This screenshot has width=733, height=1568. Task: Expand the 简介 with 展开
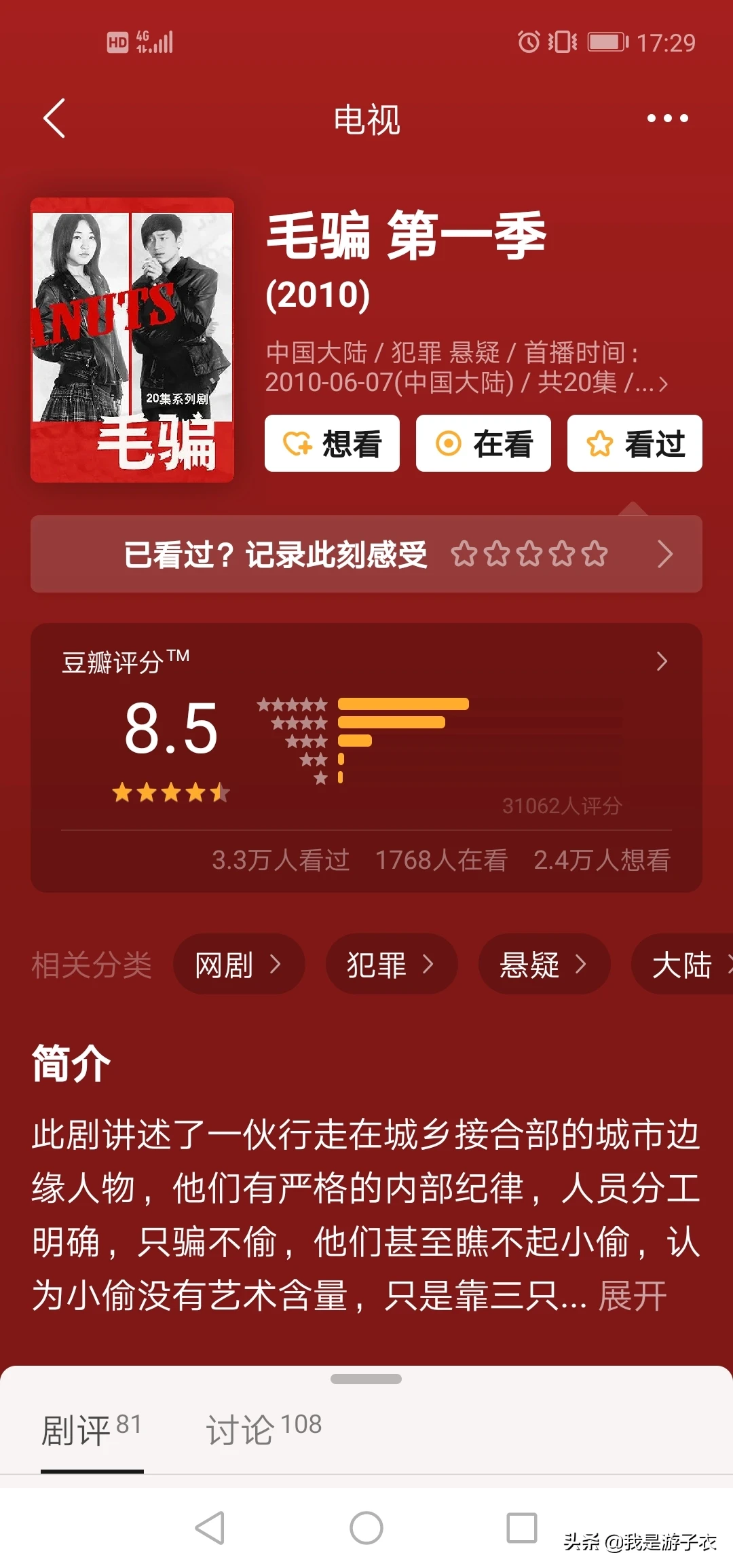(633, 1296)
